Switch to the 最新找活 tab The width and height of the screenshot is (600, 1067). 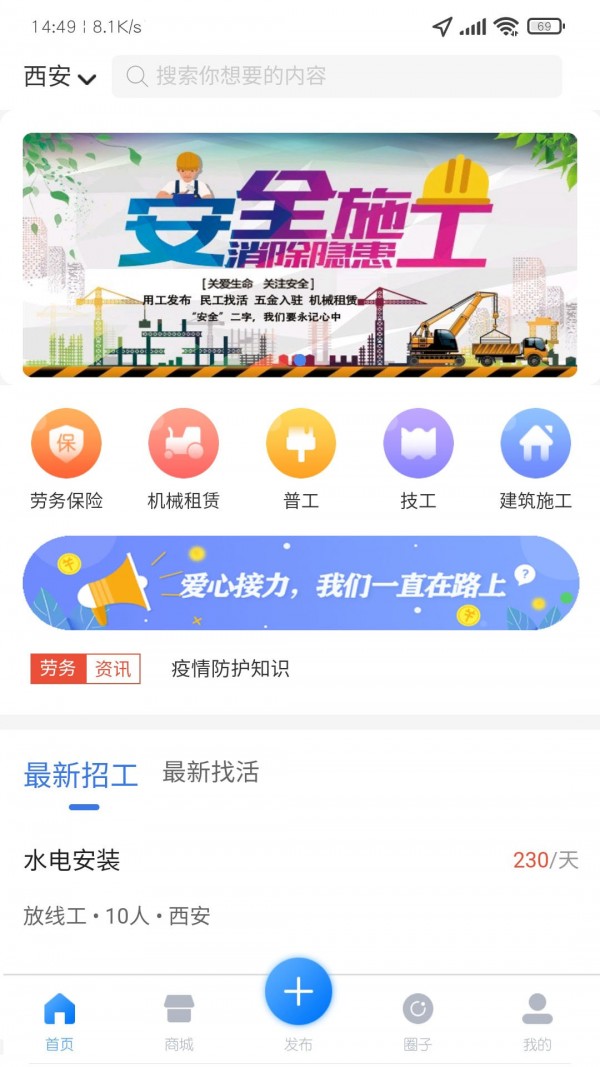click(210, 772)
